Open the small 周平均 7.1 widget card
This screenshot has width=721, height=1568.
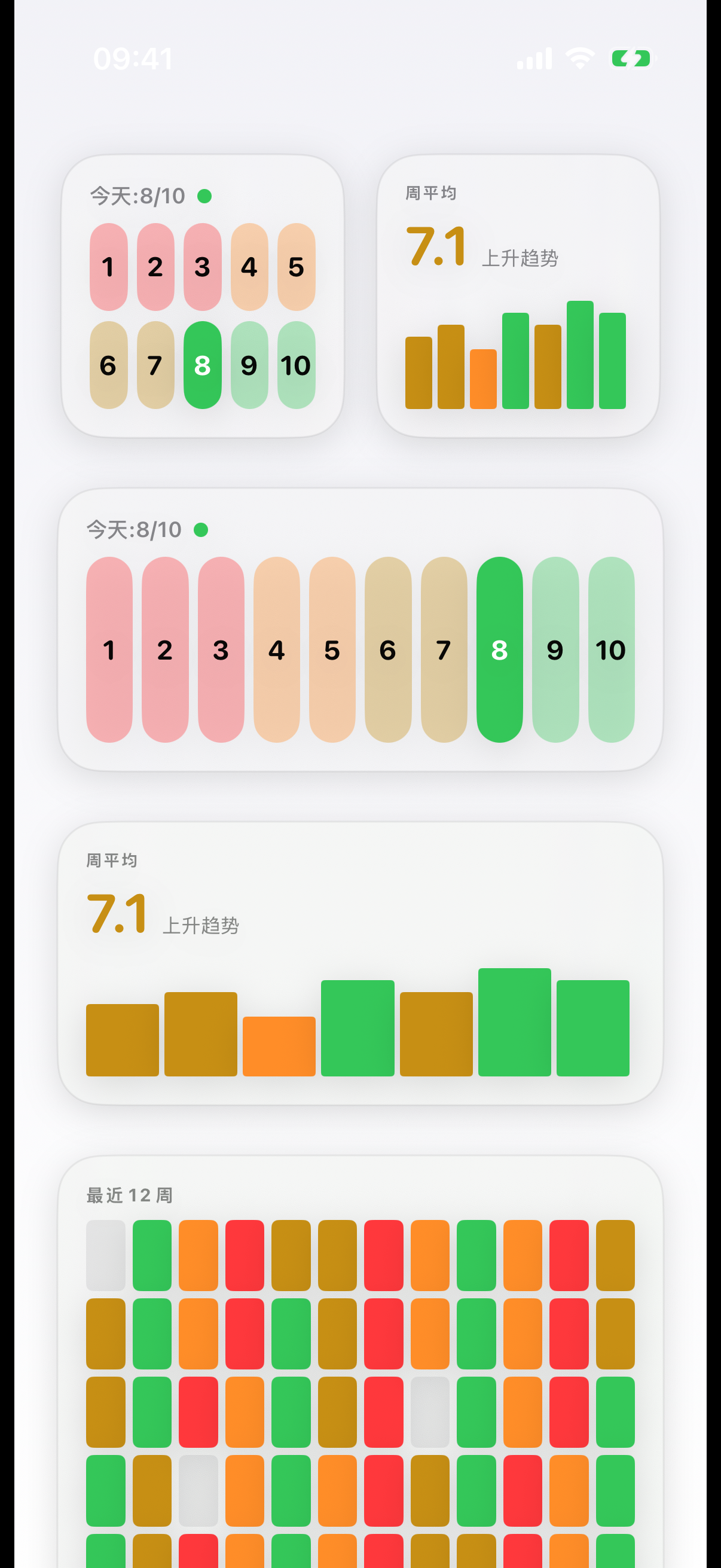[x=518, y=296]
